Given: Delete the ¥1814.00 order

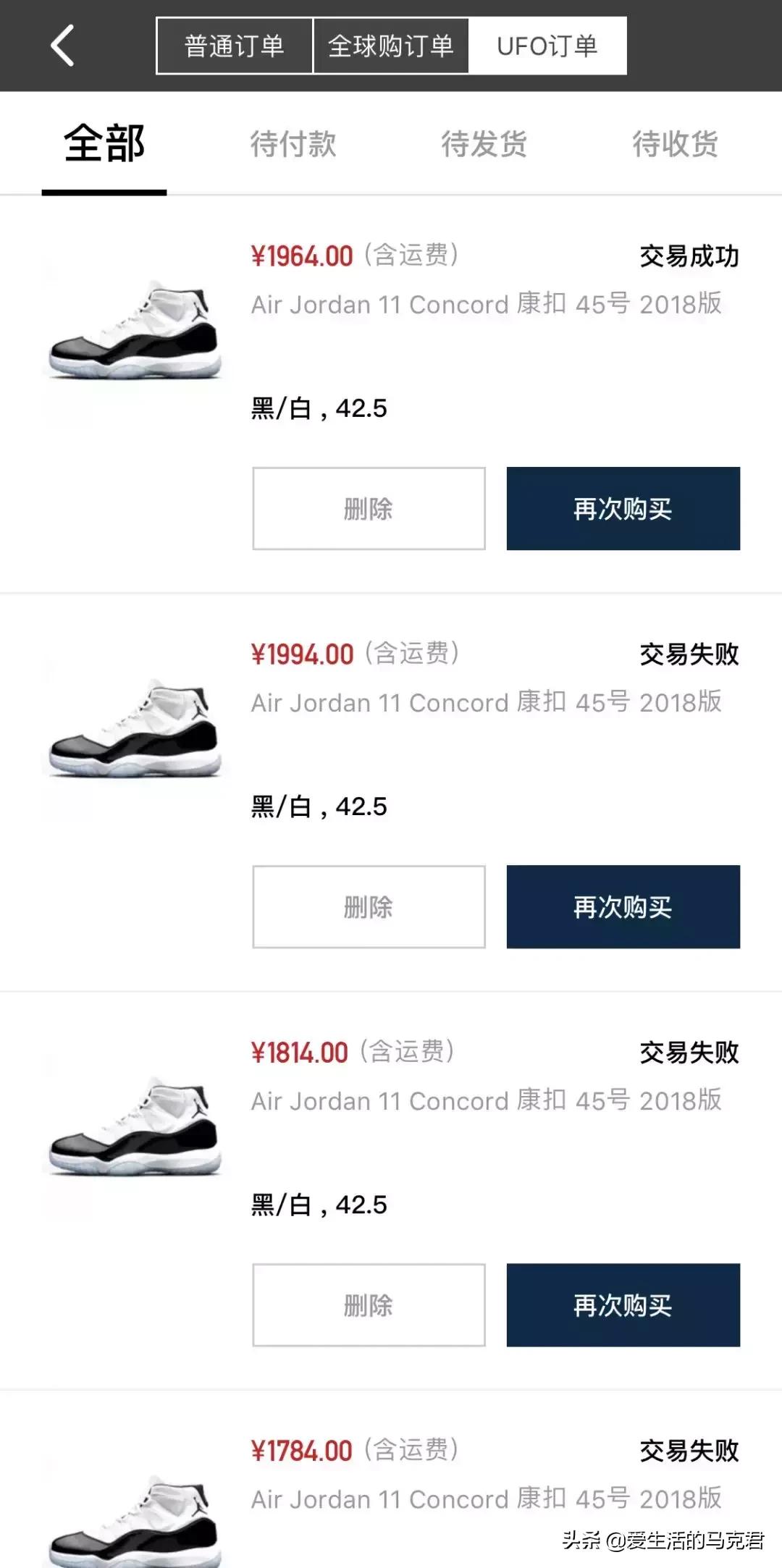Looking at the screenshot, I should point(369,1305).
